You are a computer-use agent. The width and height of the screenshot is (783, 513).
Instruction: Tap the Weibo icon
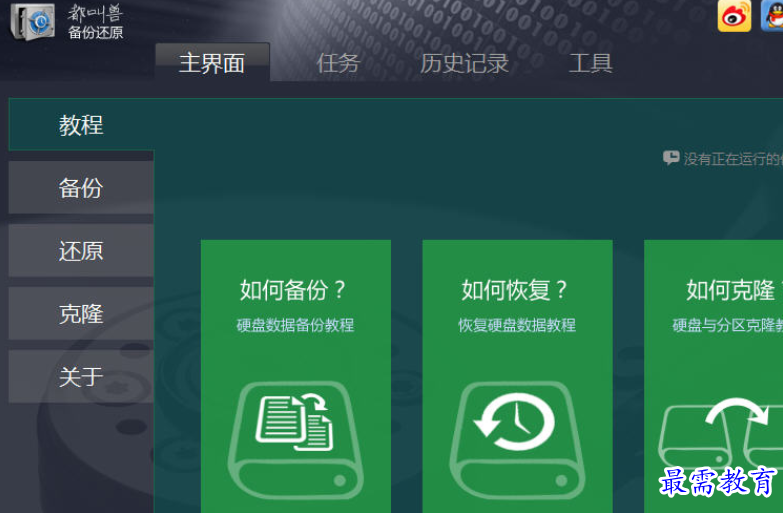734,16
